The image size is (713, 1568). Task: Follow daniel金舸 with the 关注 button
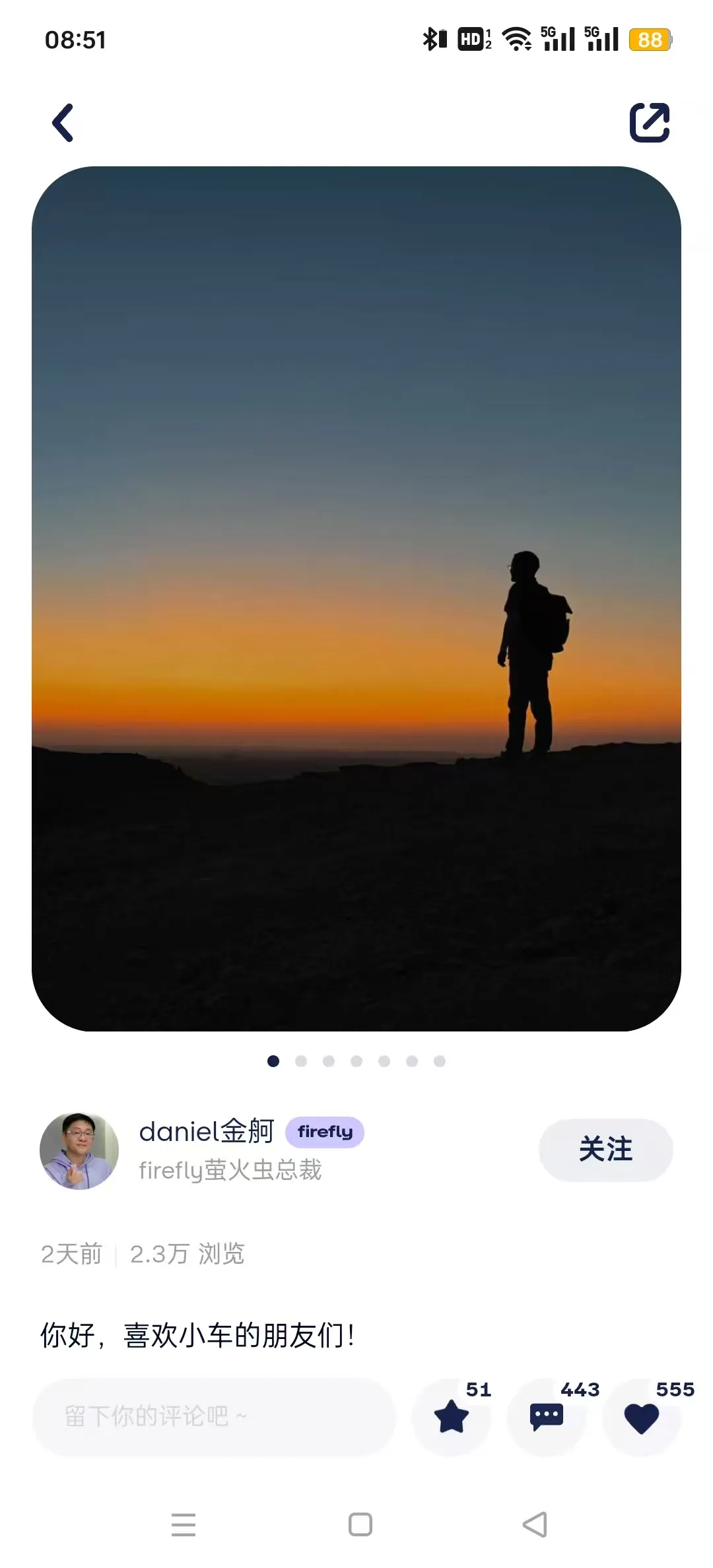click(605, 1150)
